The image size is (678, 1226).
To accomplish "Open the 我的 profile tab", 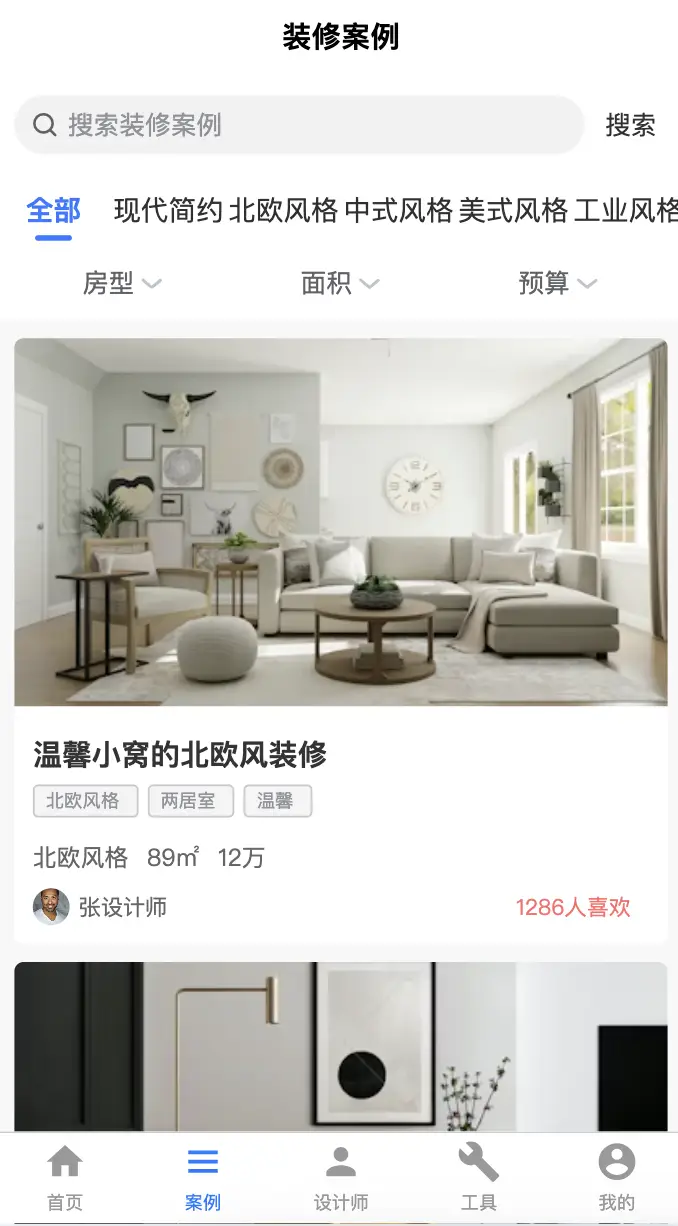I will point(616,1178).
